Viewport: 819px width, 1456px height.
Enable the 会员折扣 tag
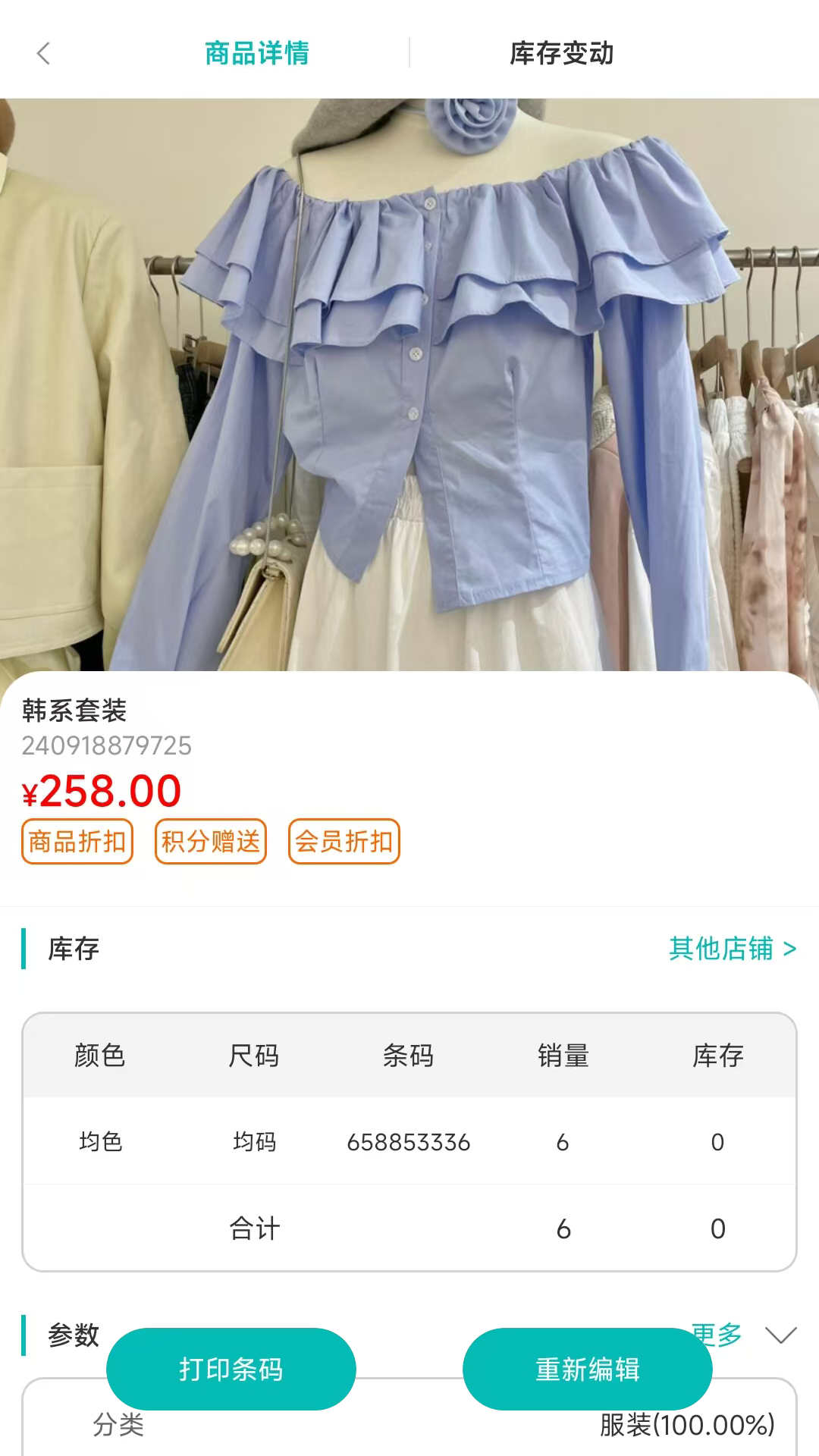point(344,841)
